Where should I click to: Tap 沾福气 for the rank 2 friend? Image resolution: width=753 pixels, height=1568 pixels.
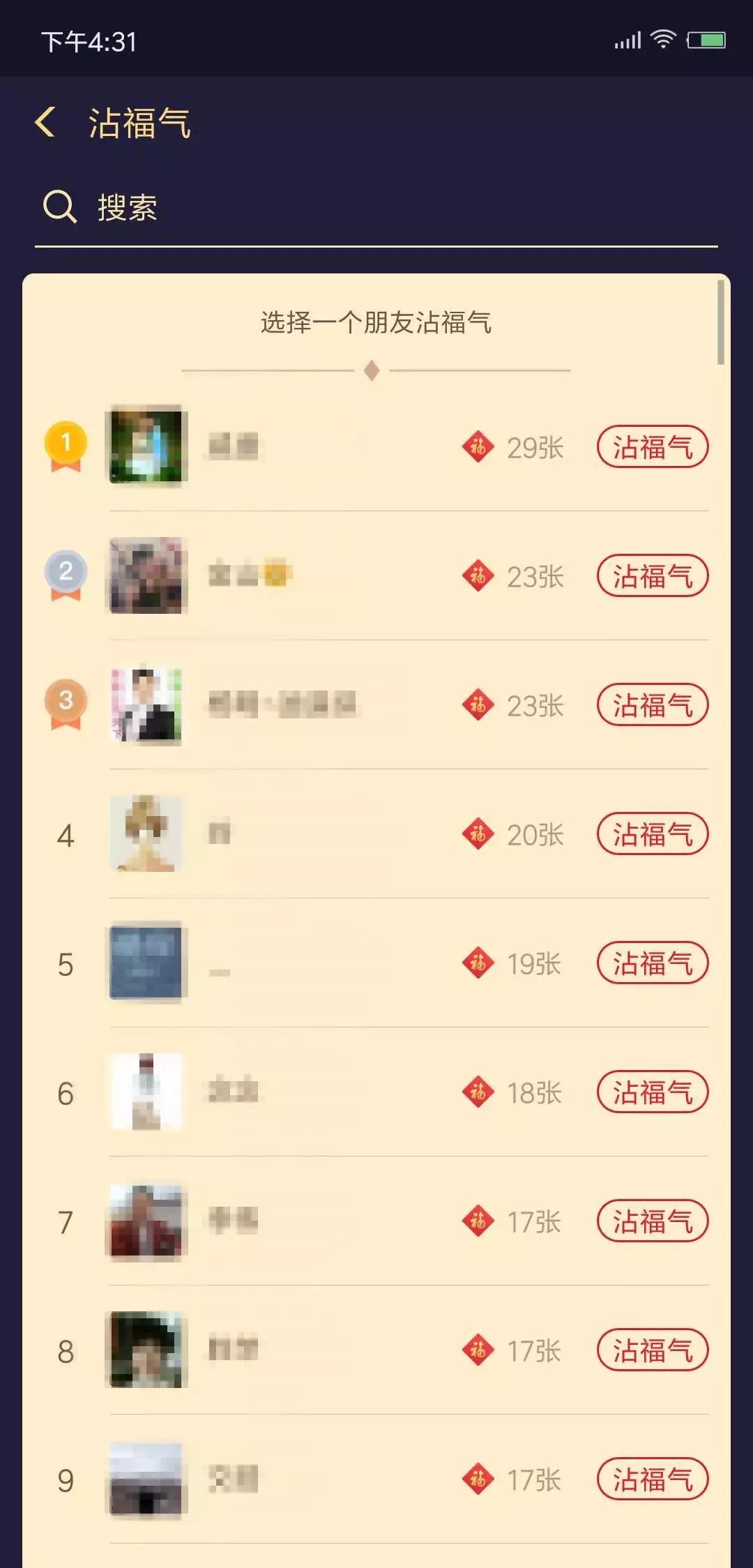pos(652,575)
